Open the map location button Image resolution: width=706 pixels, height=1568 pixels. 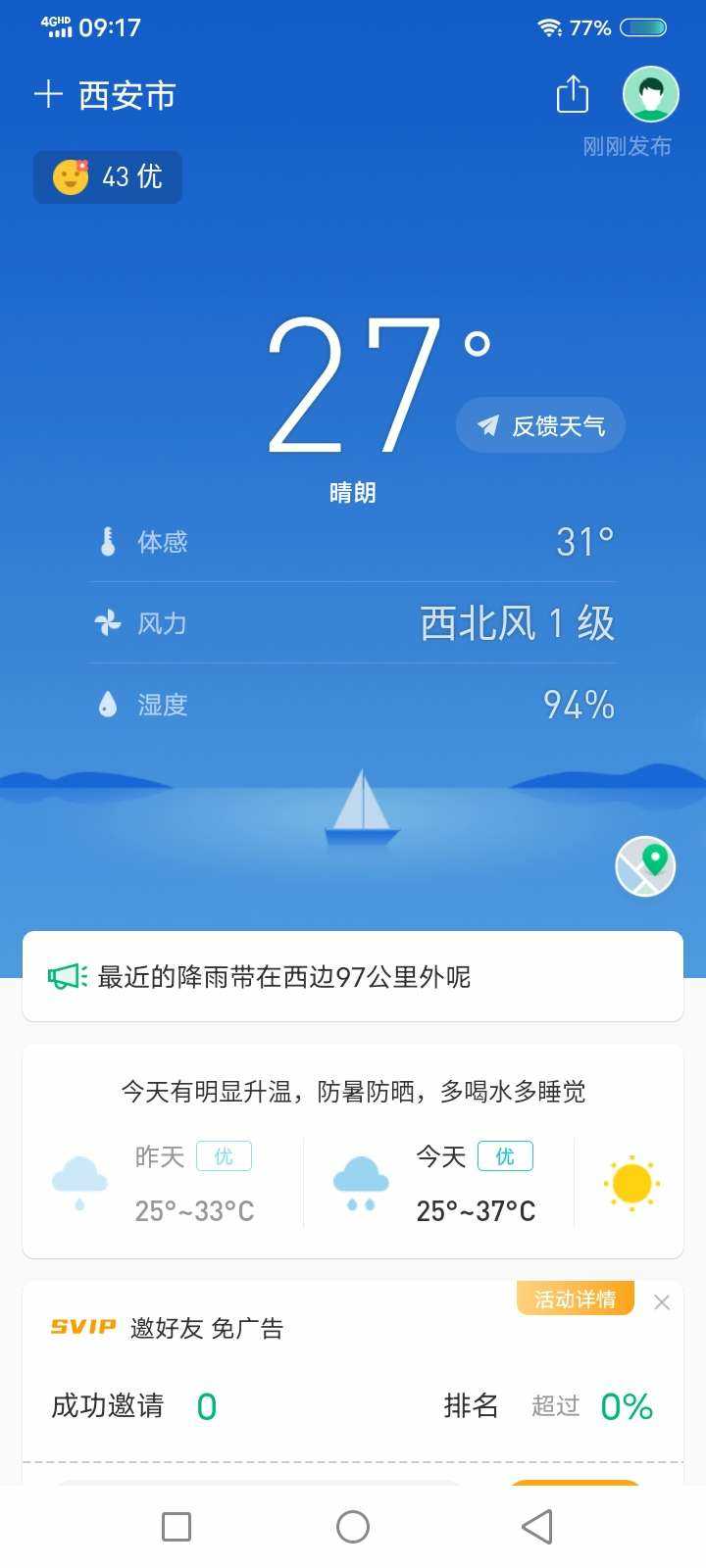pos(645,866)
